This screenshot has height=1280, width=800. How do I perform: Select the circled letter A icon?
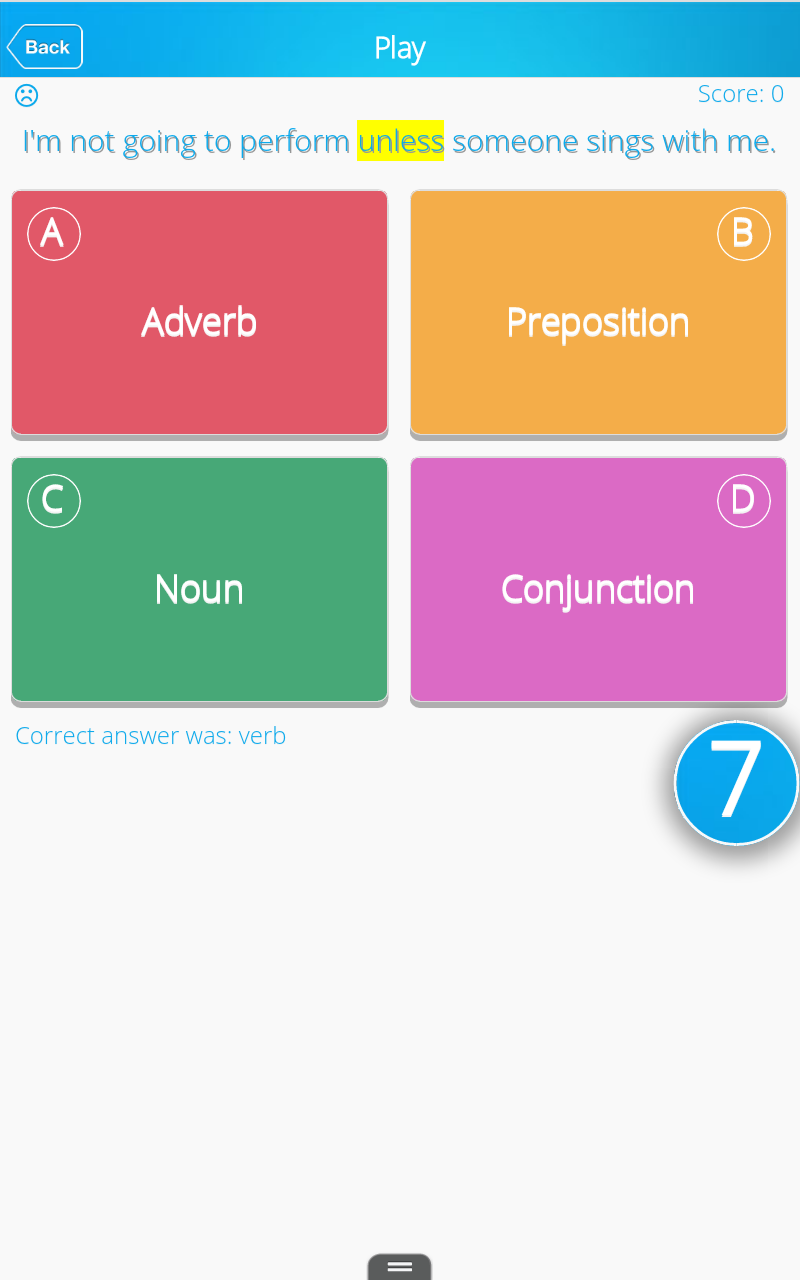click(53, 233)
